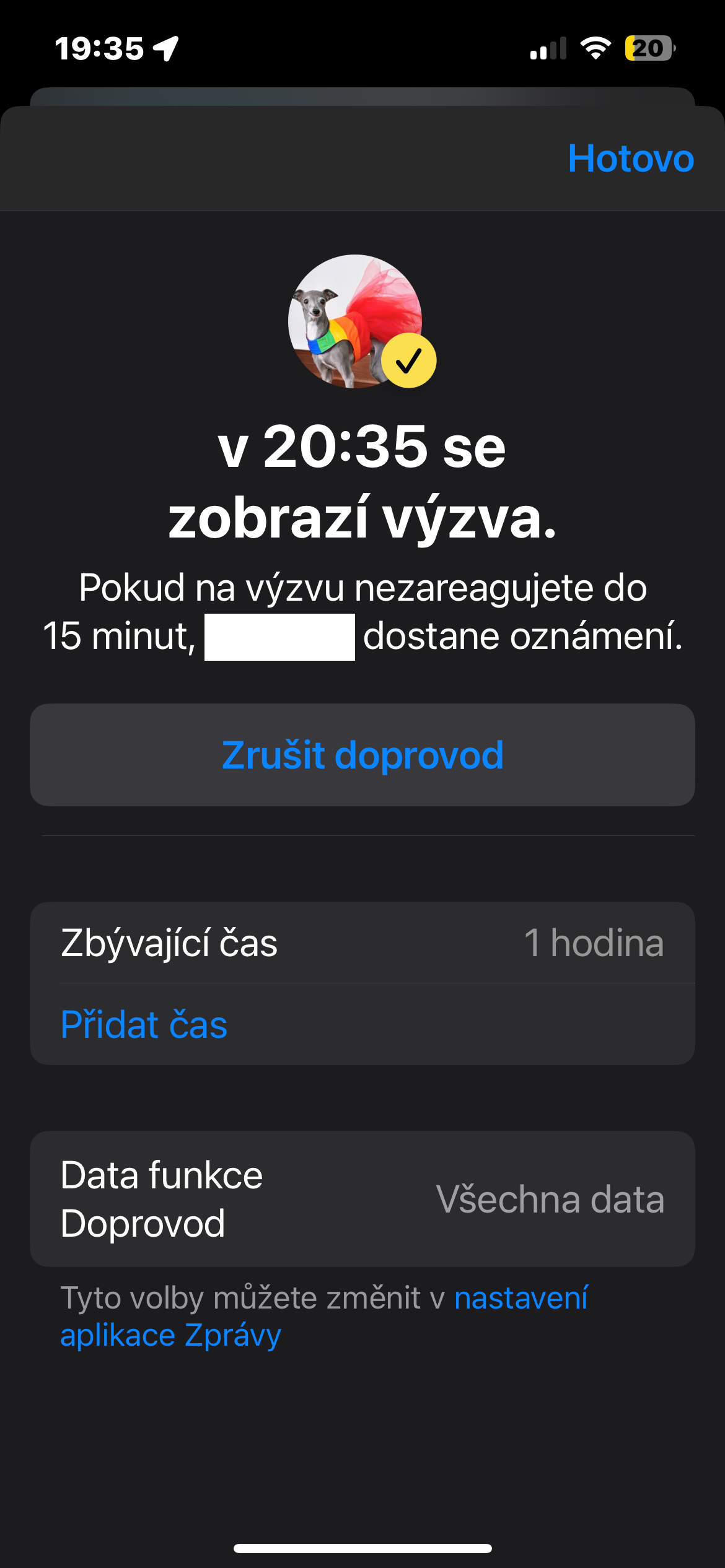
Task: Open nastavení aplikace Zprávy link
Action: click(521, 1298)
